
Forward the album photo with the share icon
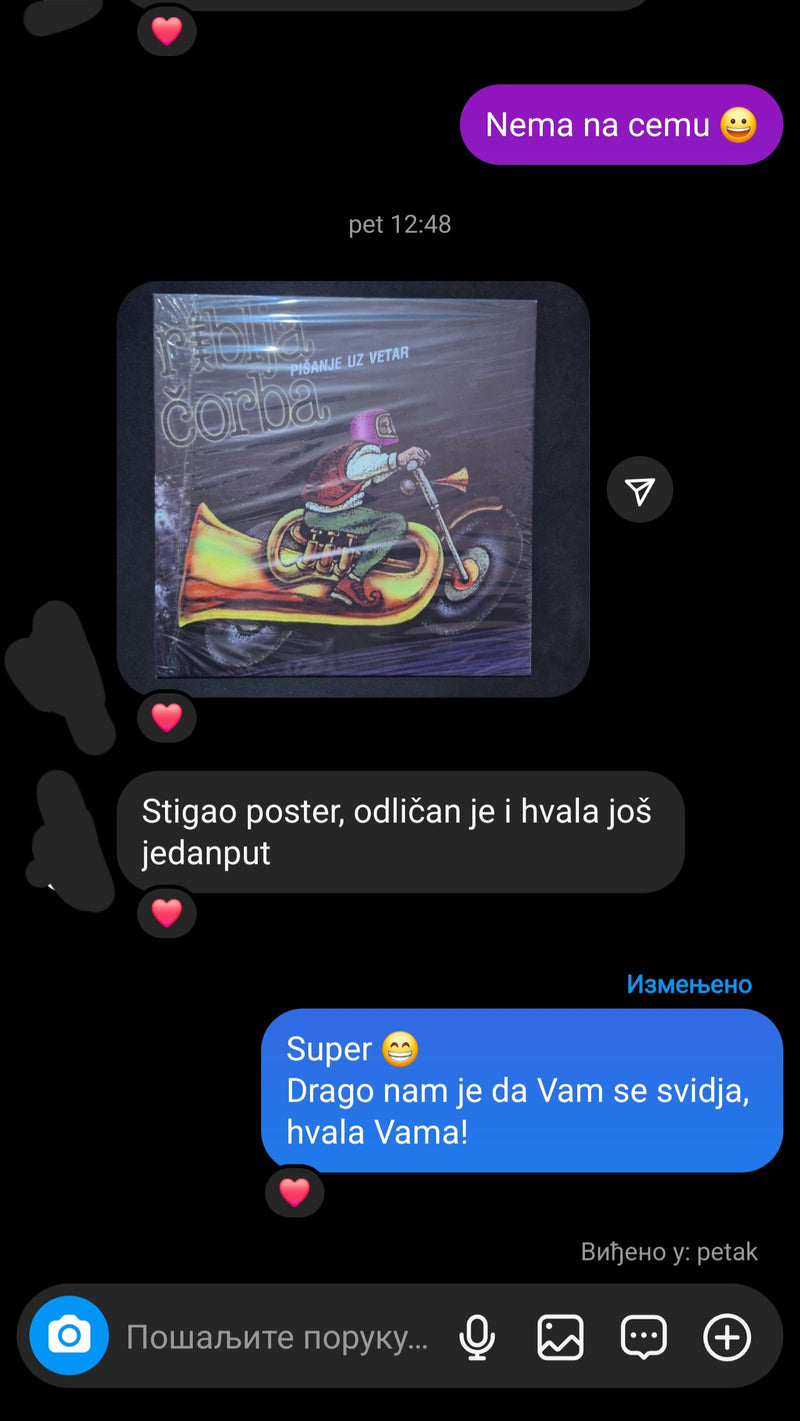click(640, 490)
